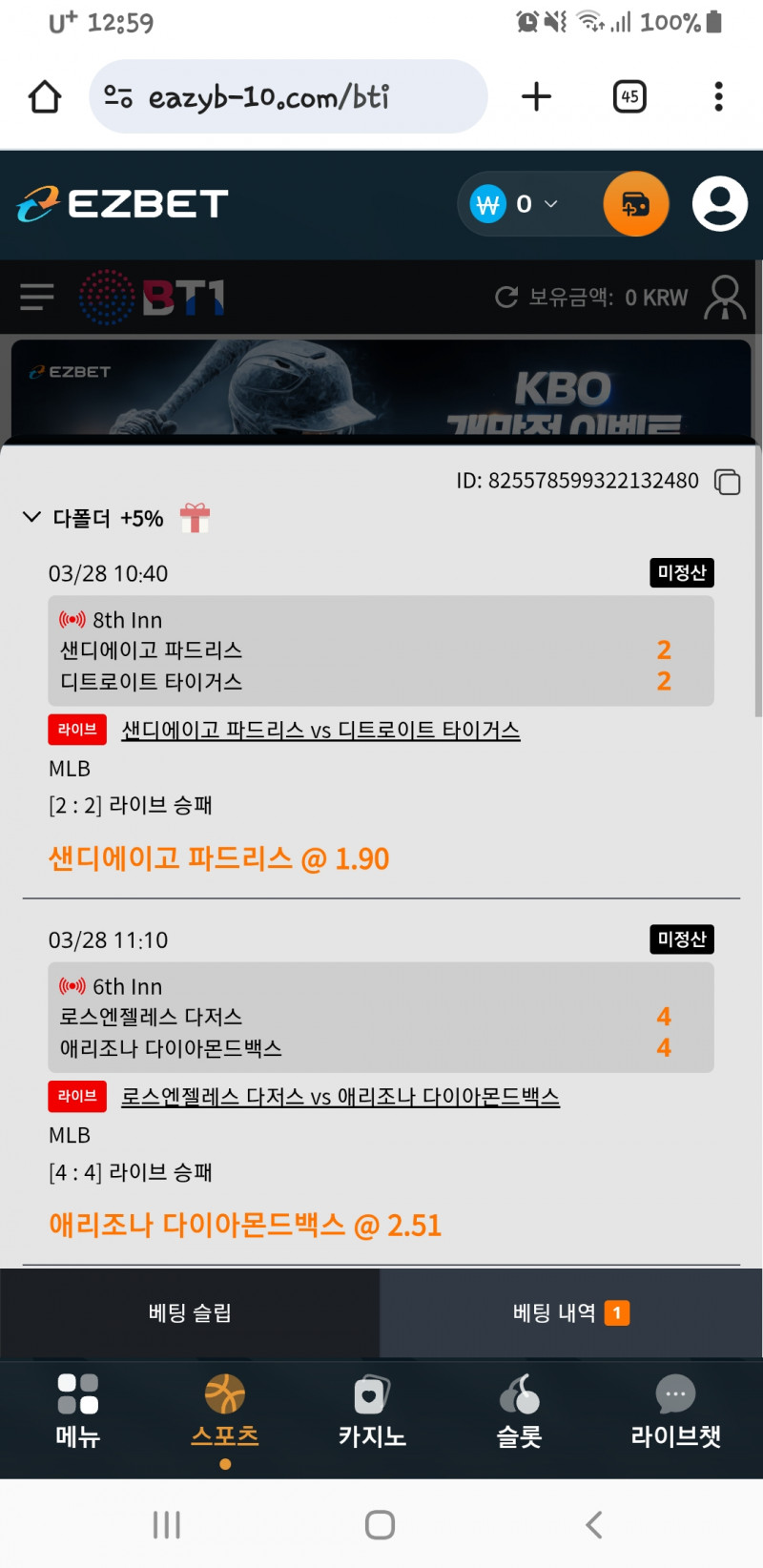Switch to the 베팅 슬립 tab
The width and height of the screenshot is (763, 1568).
point(190,1313)
